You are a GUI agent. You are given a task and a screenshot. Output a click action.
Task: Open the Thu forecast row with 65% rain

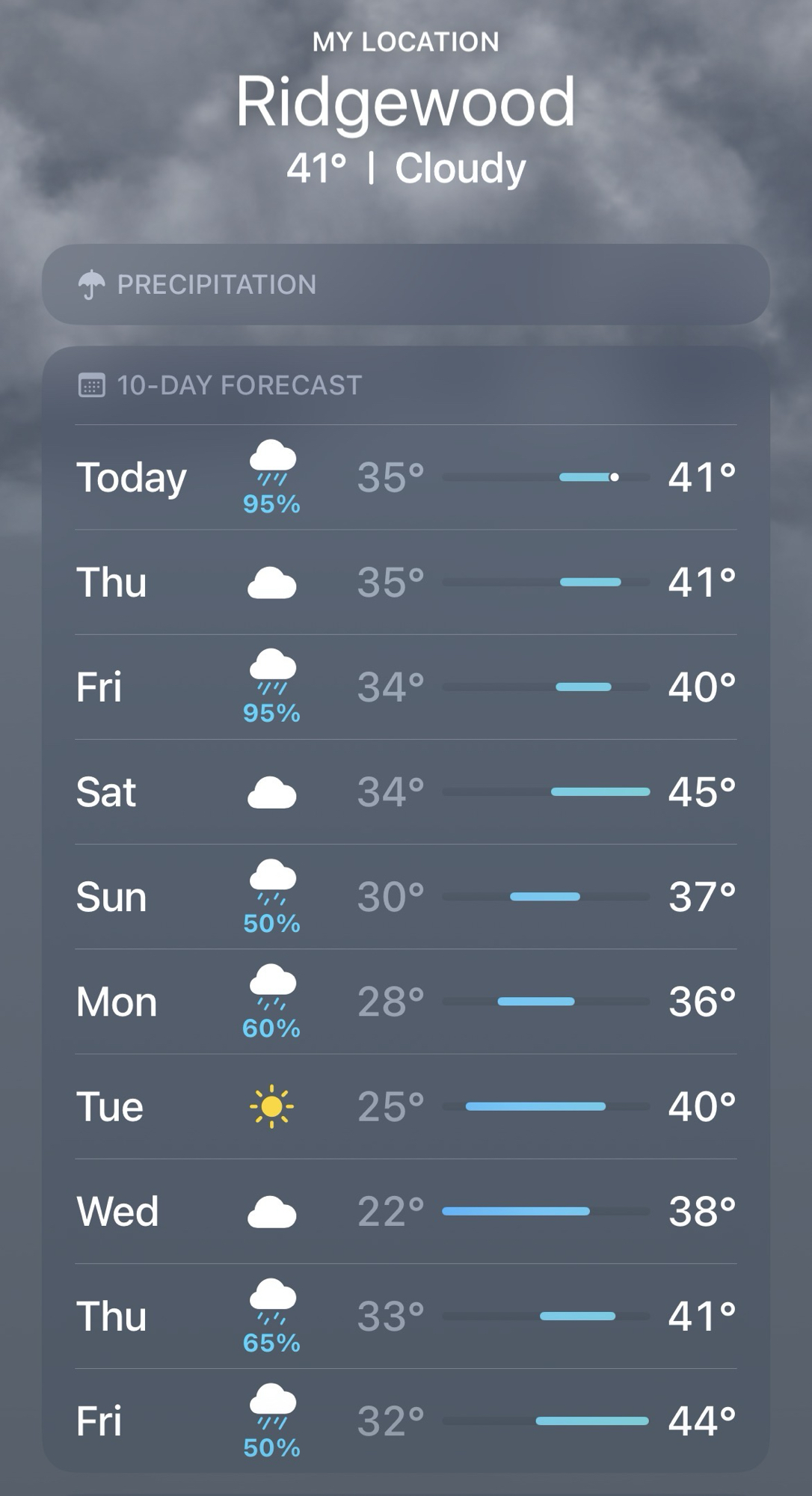405,1315
